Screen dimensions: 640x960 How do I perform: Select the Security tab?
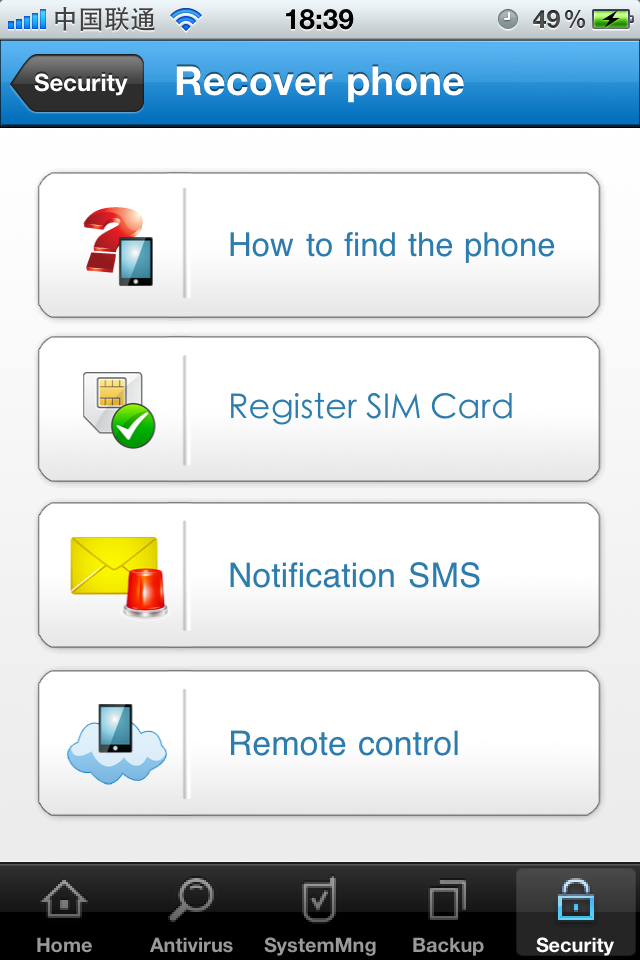575,915
